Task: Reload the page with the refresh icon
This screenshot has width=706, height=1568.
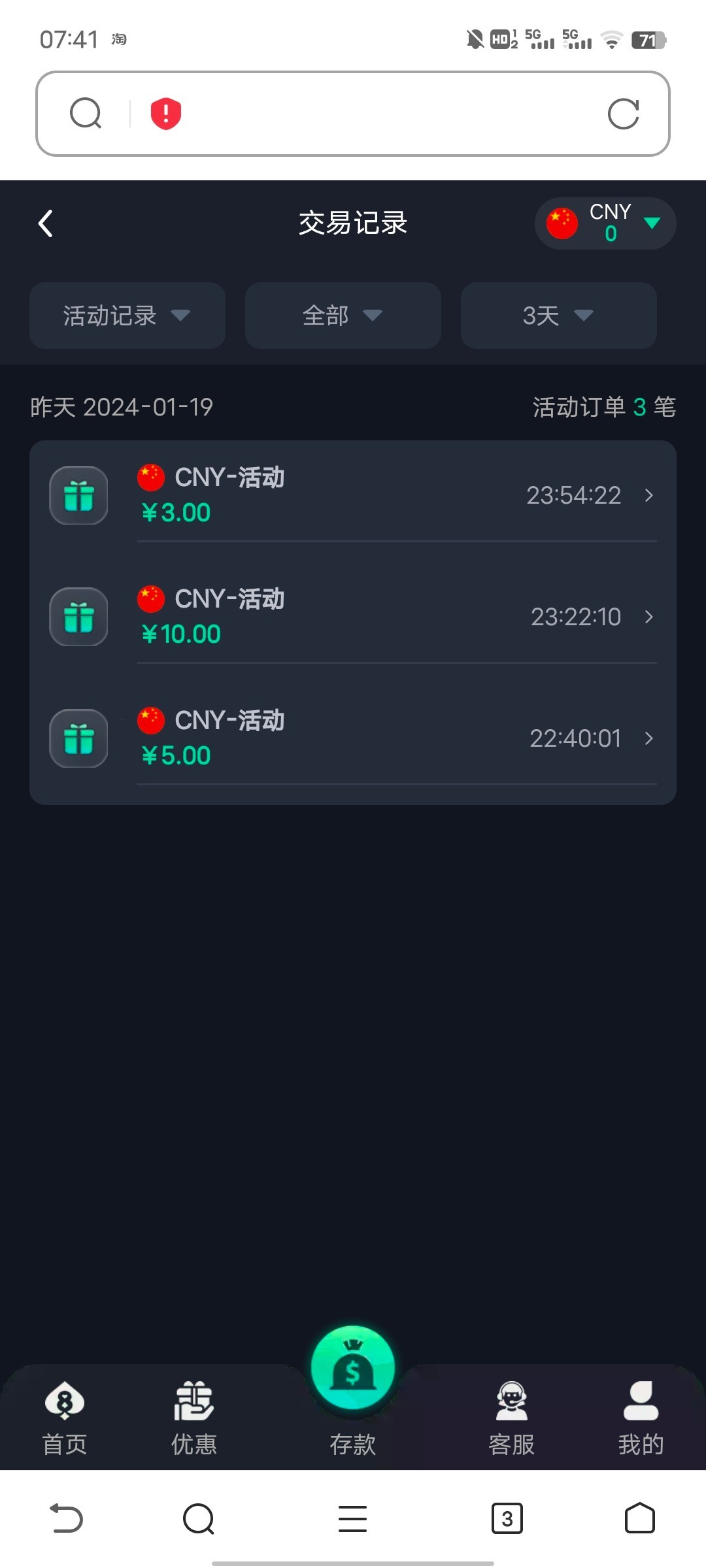Action: tap(623, 114)
